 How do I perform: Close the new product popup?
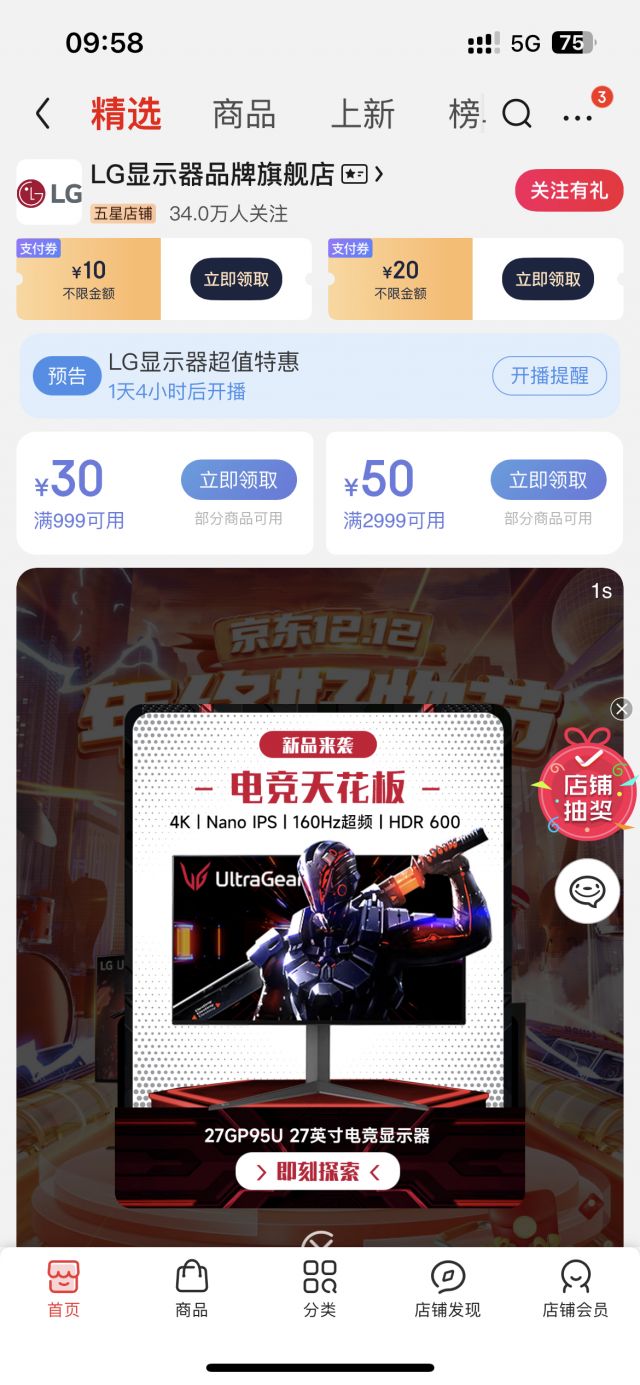pos(318,1240)
